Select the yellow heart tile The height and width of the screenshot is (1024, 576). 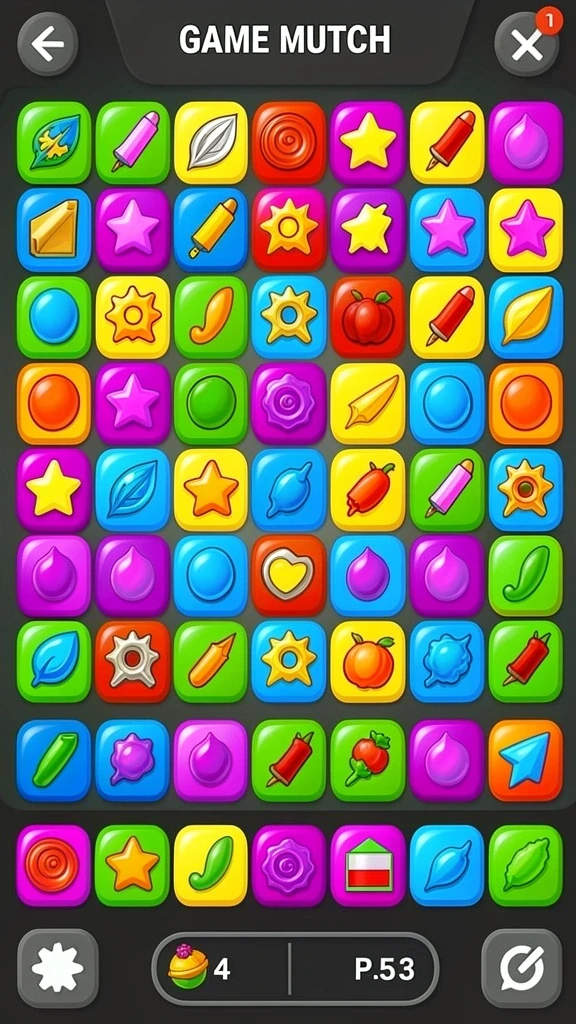point(289,575)
